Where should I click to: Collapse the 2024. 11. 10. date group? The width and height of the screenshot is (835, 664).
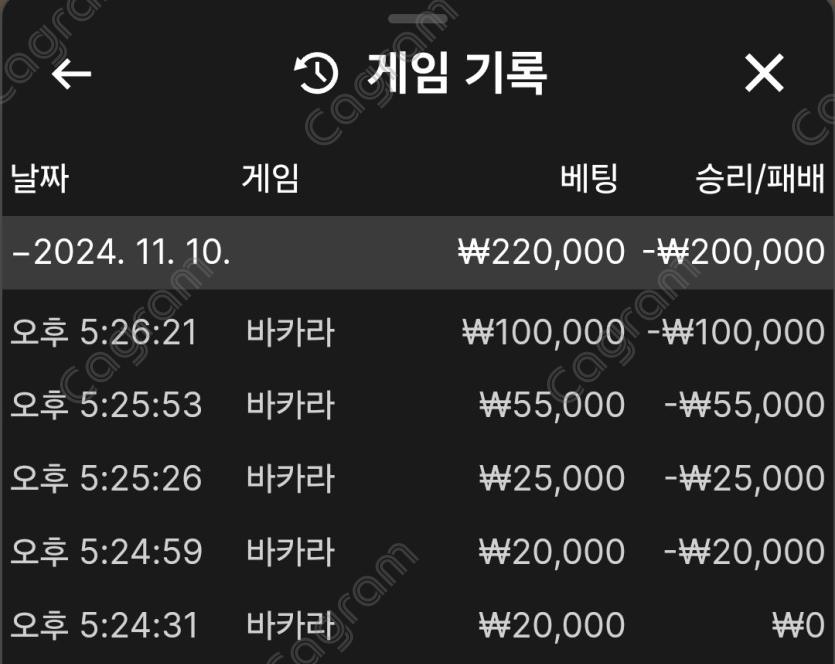click(120, 252)
